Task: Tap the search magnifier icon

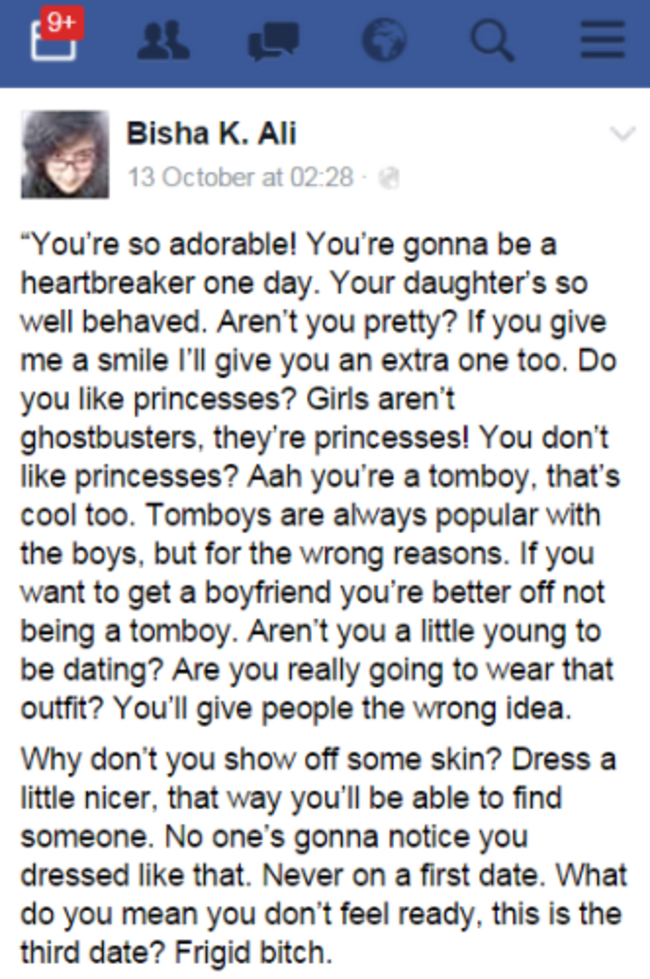Action: pos(491,43)
